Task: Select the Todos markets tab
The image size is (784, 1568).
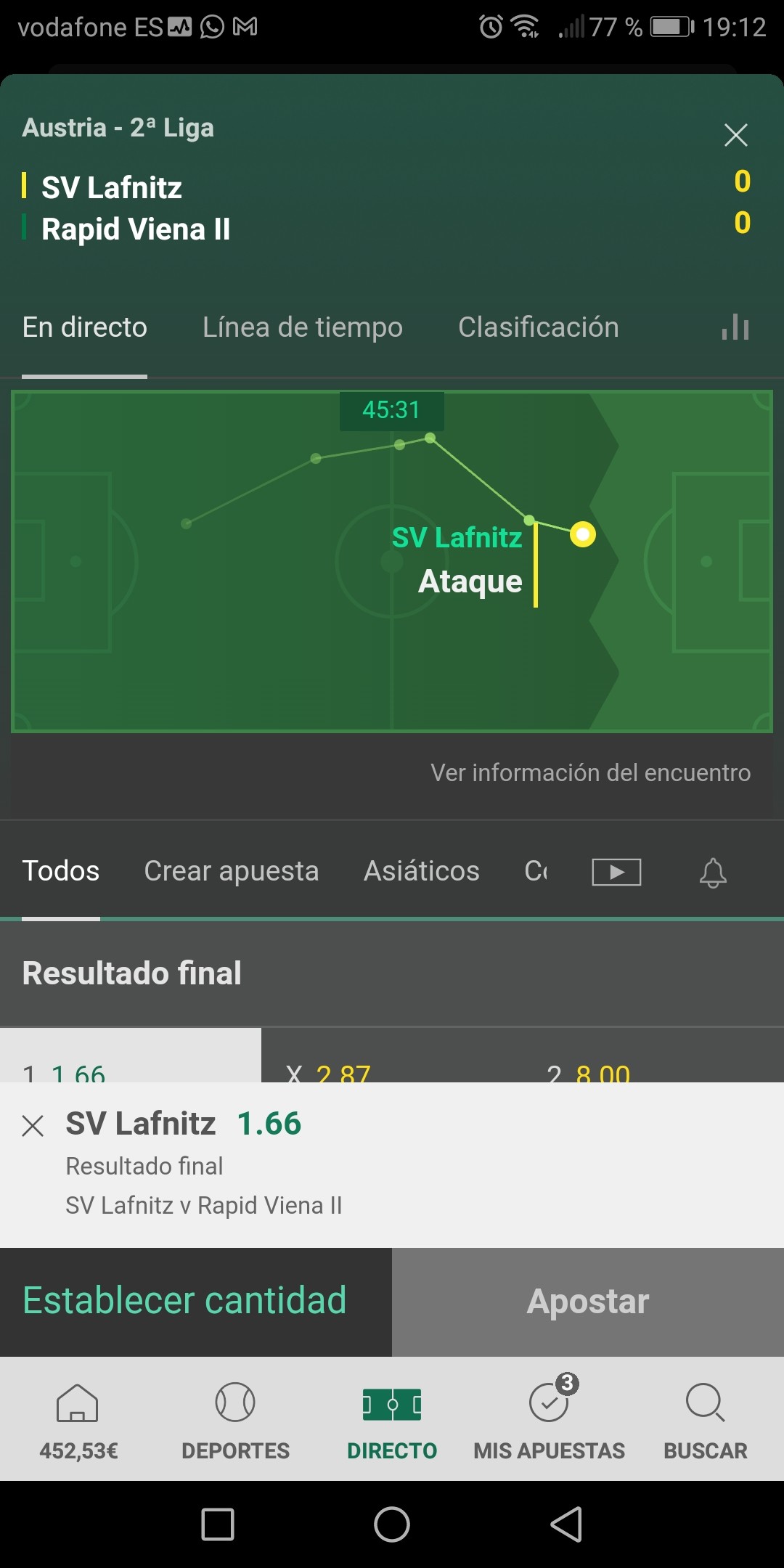Action: coord(61,871)
